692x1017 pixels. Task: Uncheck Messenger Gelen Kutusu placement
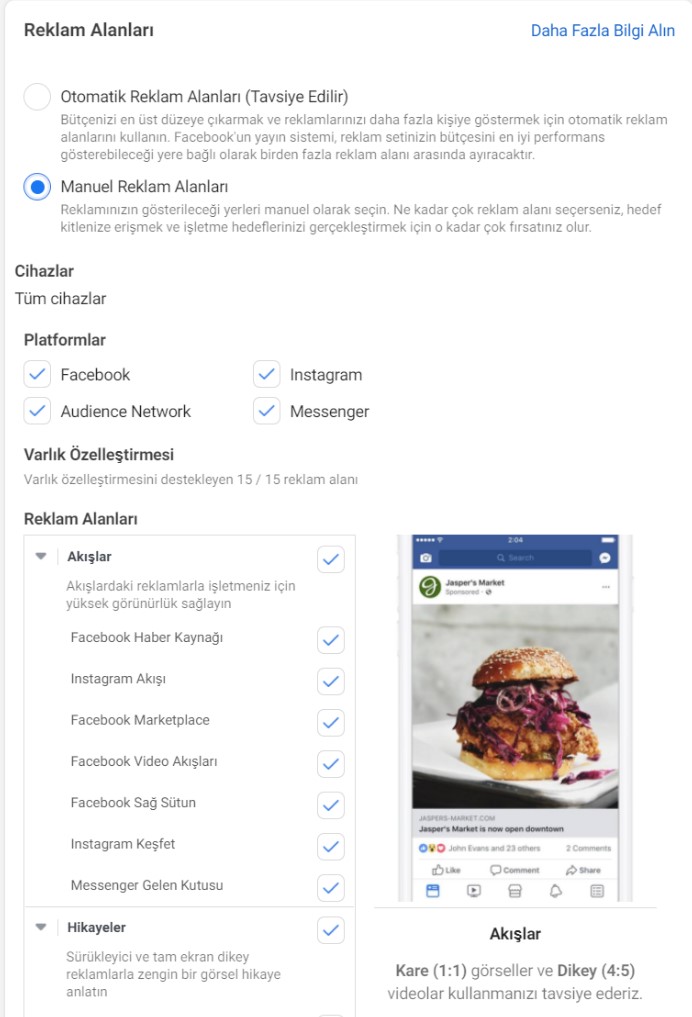pyautogui.click(x=330, y=887)
